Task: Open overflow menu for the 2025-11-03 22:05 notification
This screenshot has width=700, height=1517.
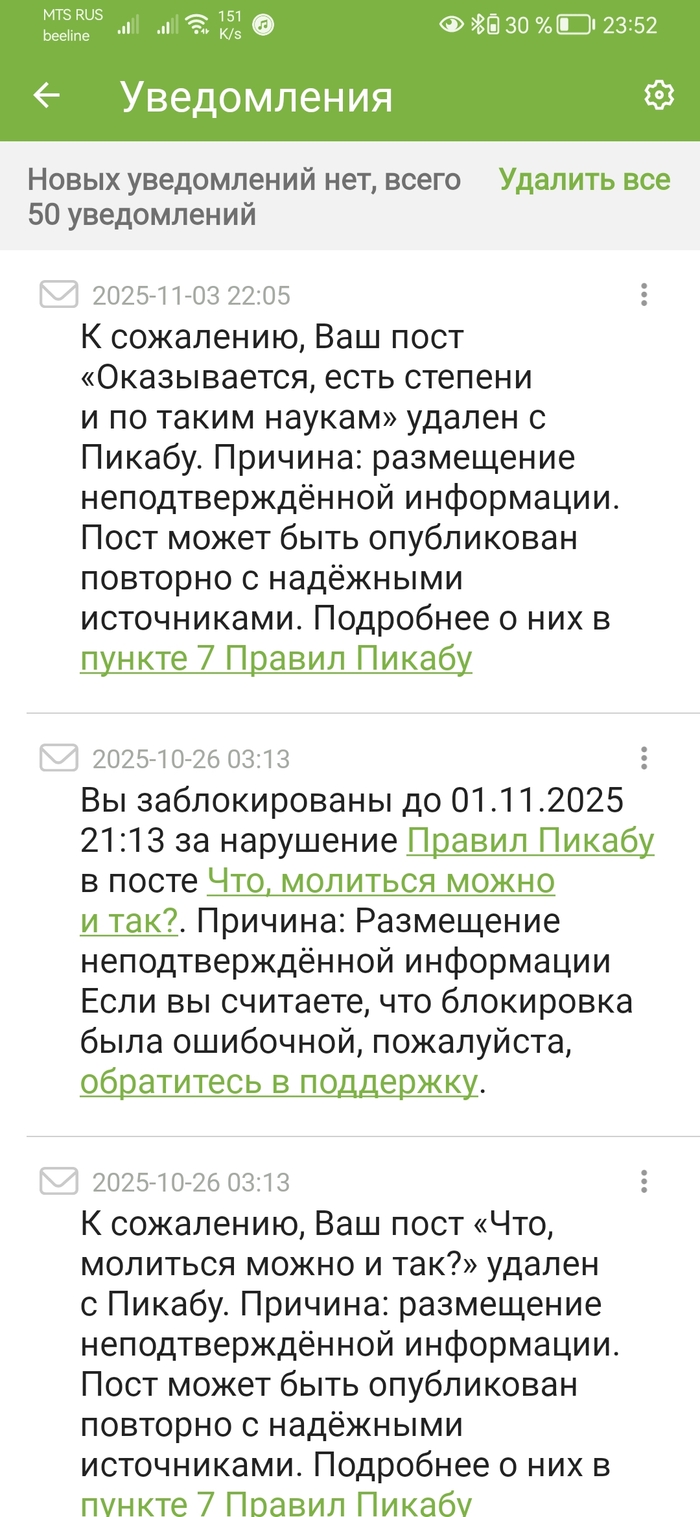Action: [x=644, y=294]
